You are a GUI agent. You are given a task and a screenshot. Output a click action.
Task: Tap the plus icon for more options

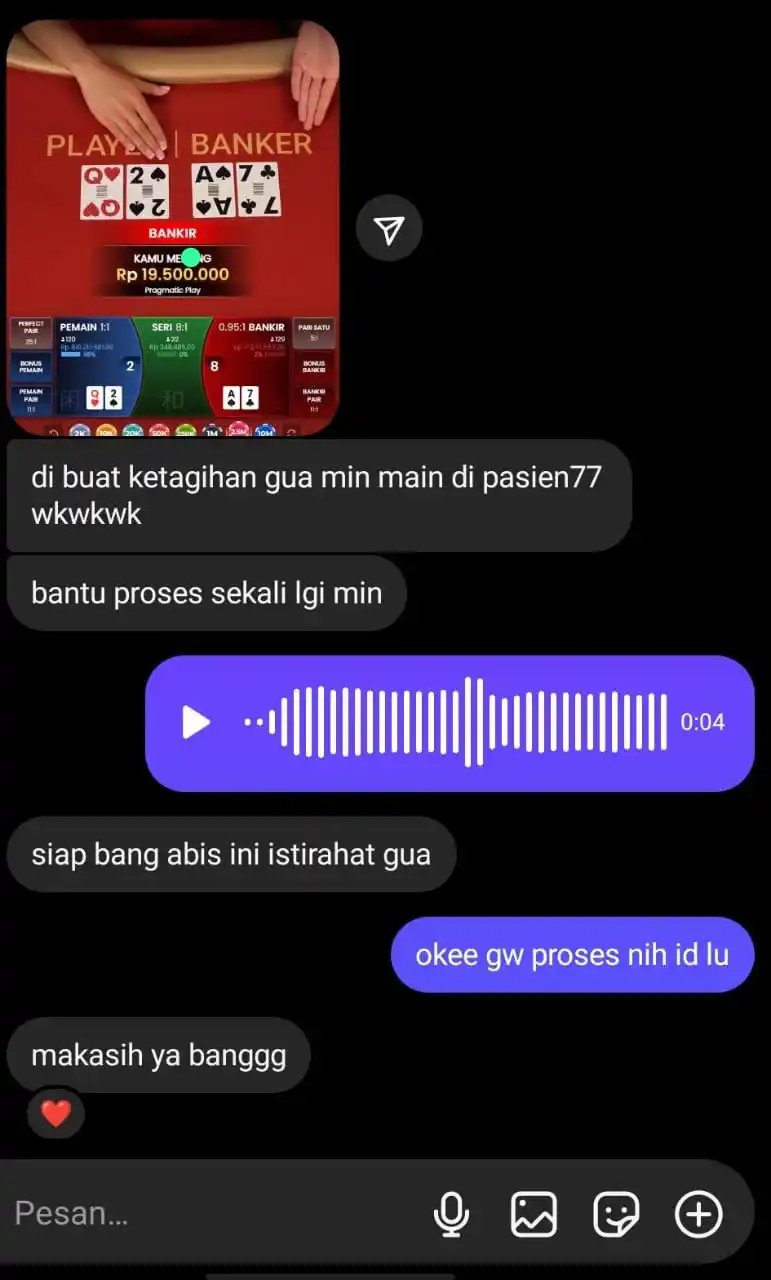click(698, 1213)
